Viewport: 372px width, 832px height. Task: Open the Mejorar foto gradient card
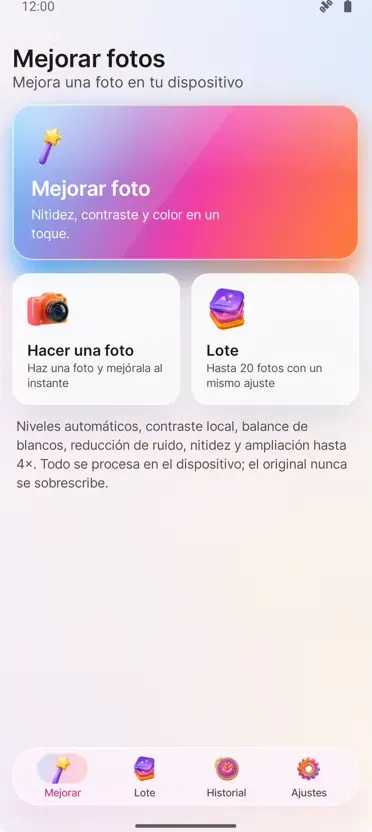185,182
